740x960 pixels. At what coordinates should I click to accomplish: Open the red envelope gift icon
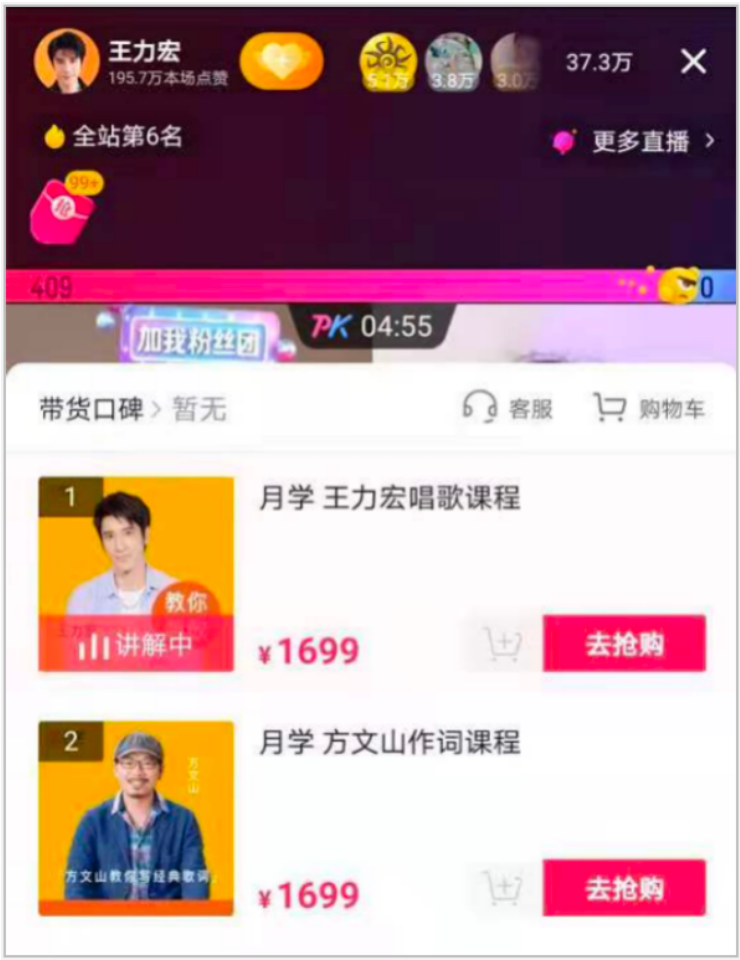point(62,209)
